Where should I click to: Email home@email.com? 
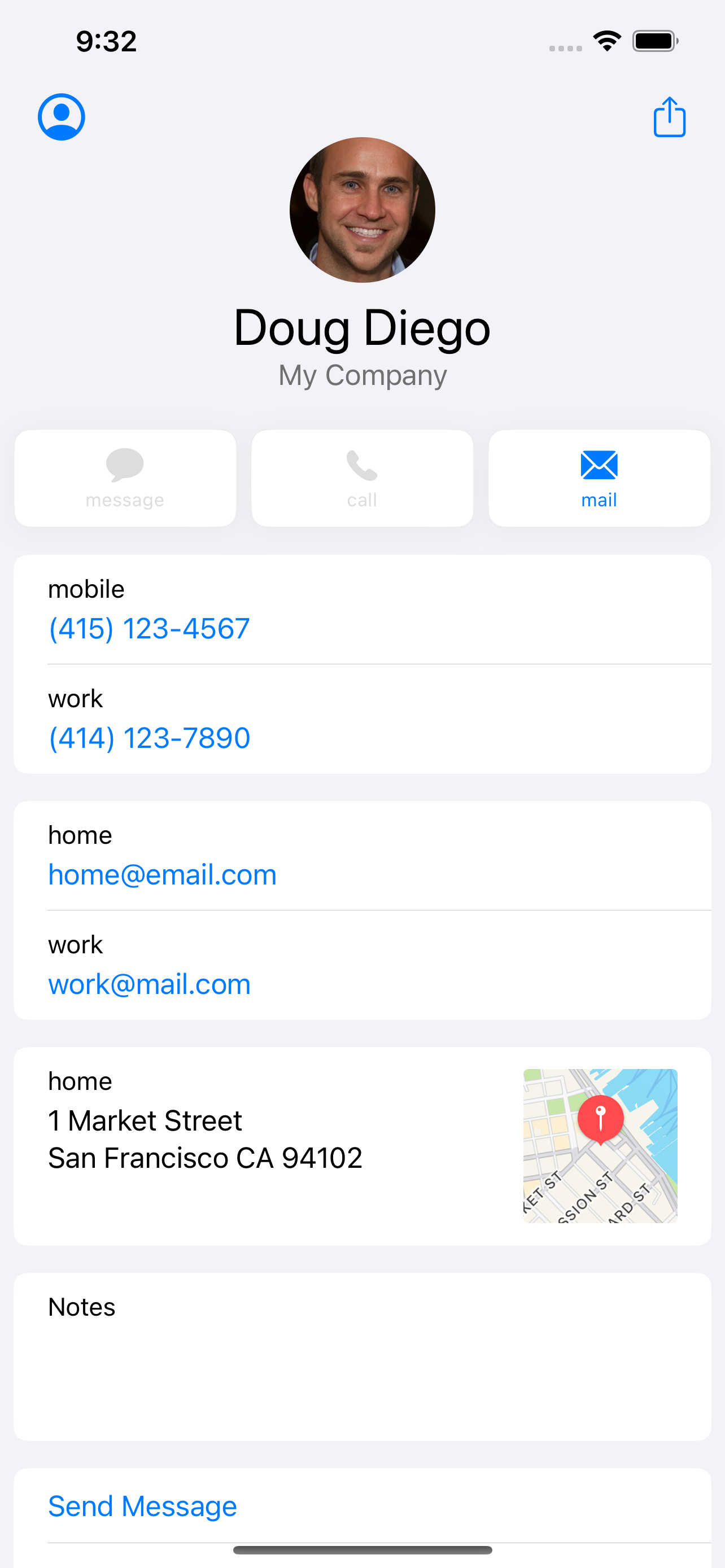163,875
